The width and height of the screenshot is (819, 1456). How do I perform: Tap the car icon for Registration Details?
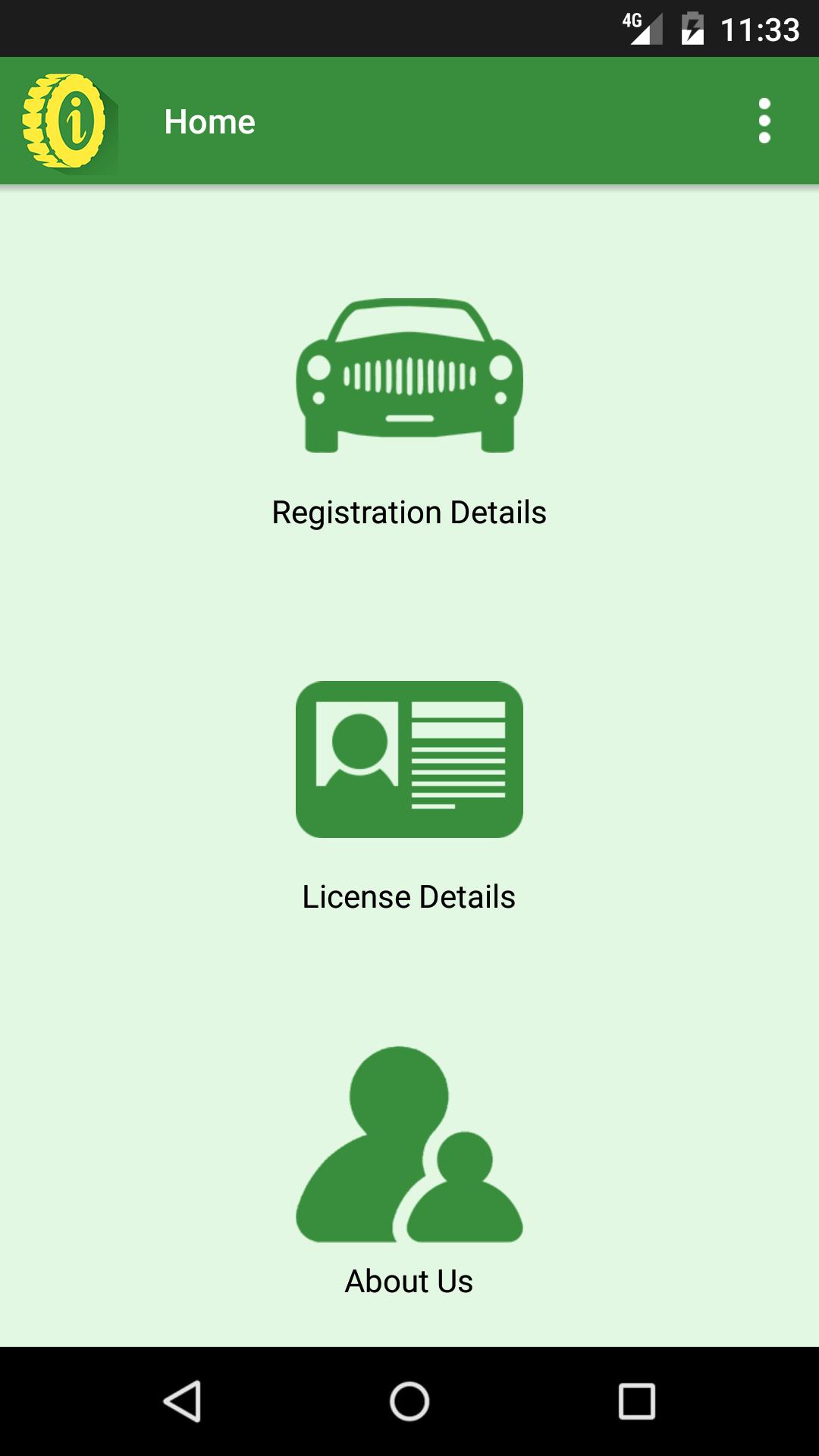pyautogui.click(x=409, y=372)
